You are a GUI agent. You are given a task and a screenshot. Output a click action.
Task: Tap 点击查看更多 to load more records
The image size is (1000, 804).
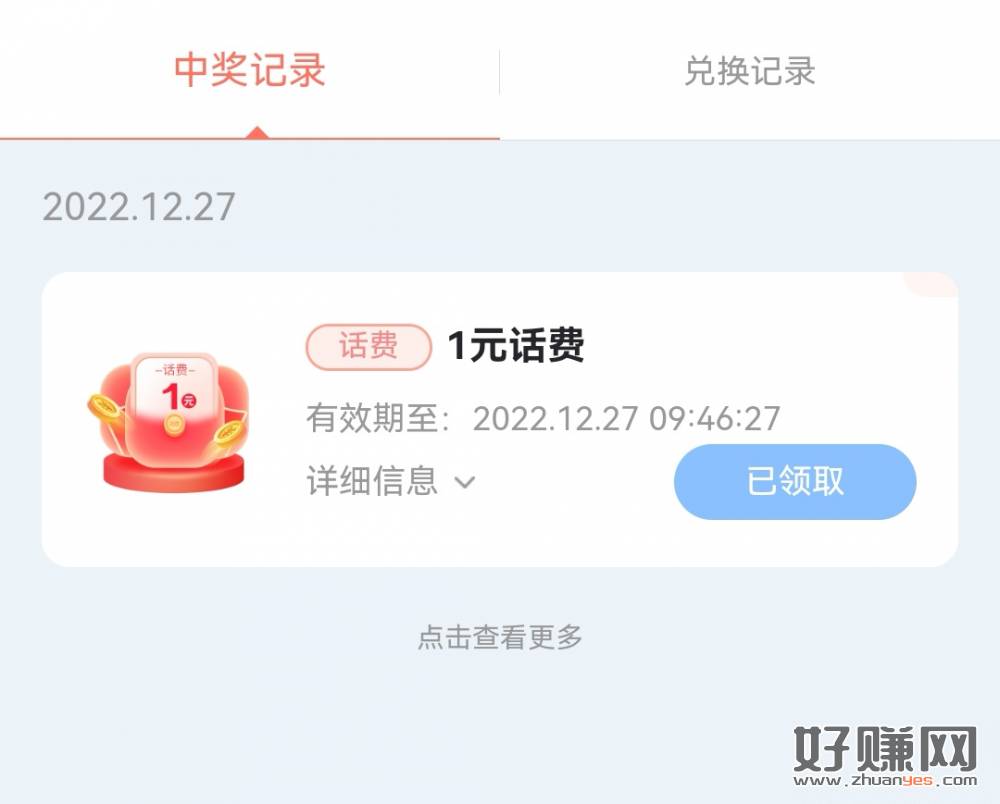(x=499, y=637)
